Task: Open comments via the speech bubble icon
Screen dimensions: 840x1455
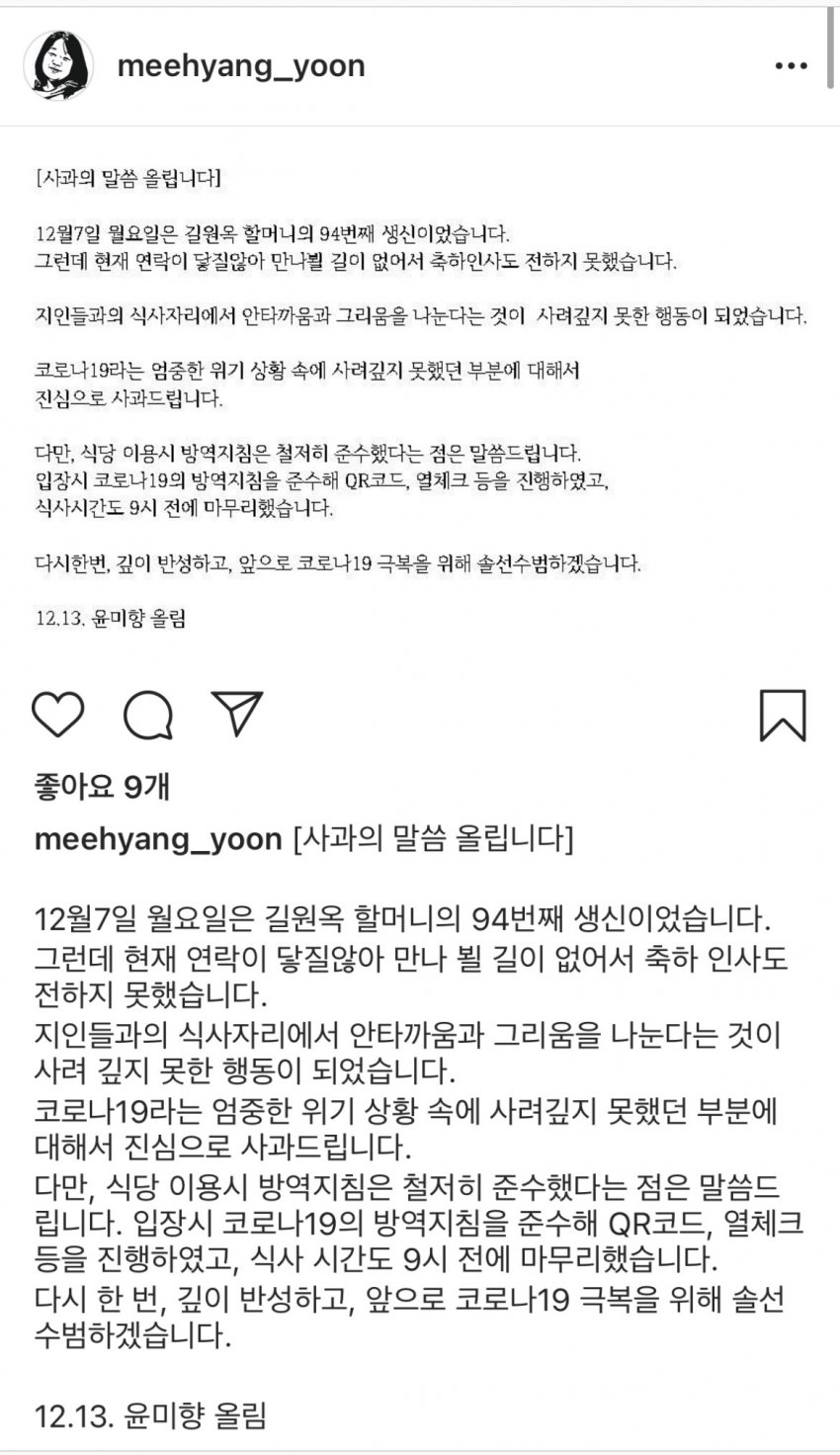Action: 148,715
